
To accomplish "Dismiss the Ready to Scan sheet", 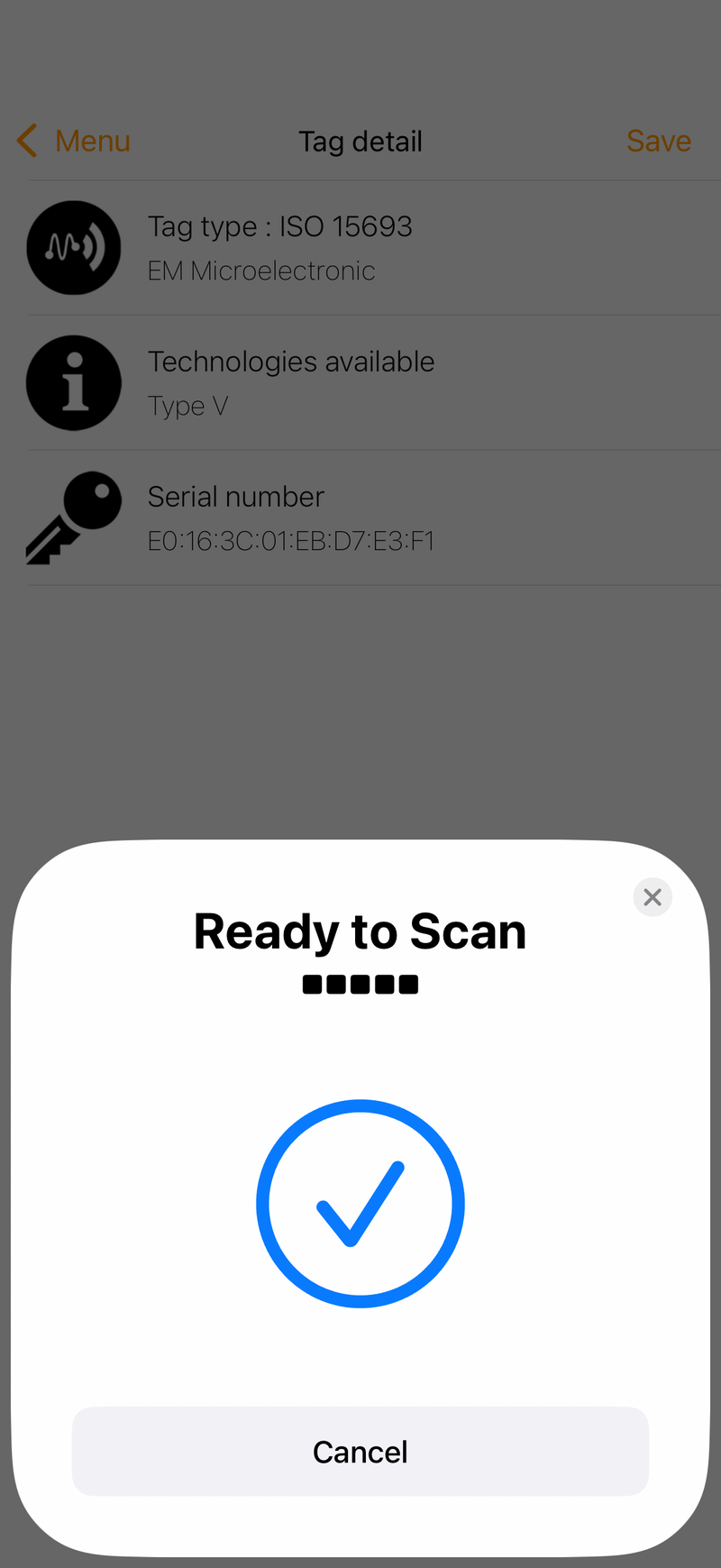I will click(653, 897).
